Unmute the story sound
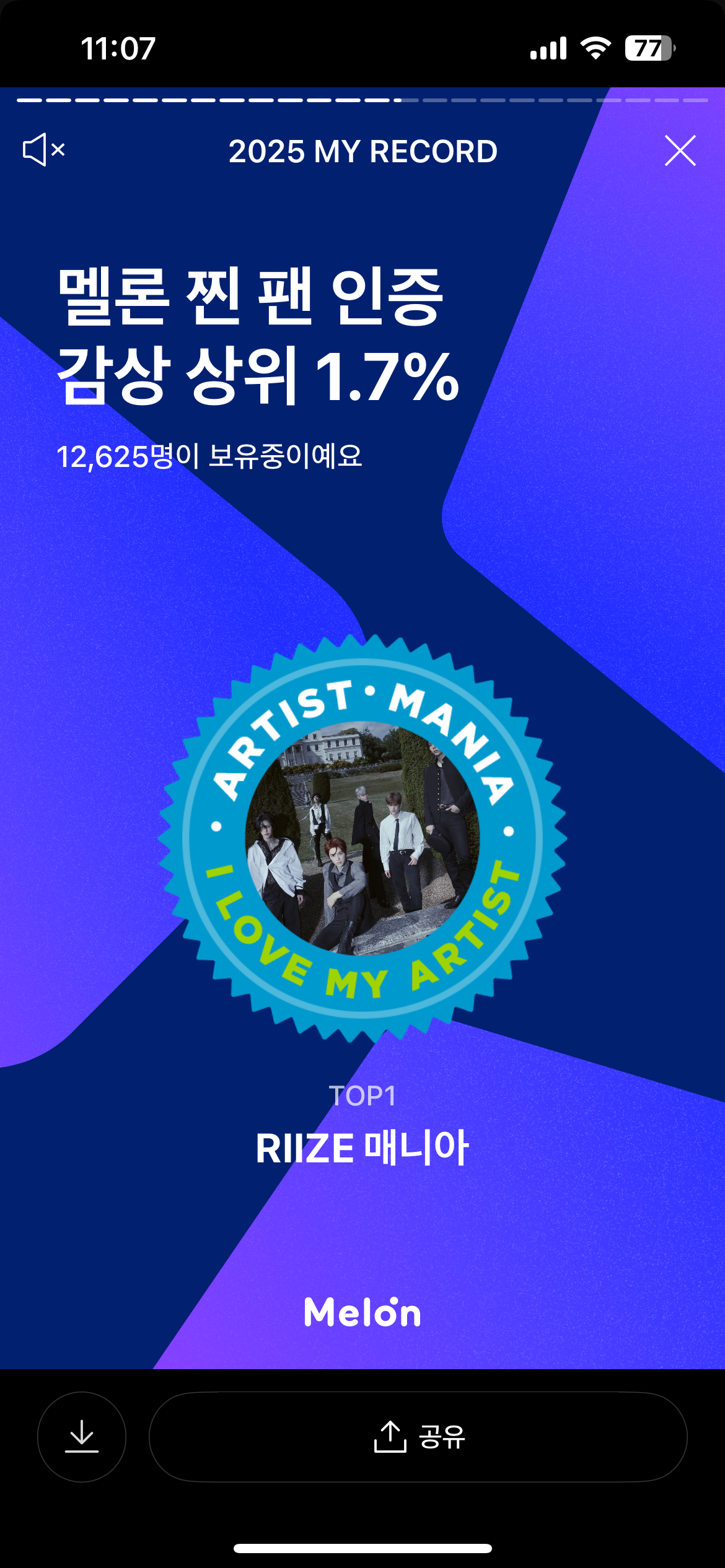Image resolution: width=725 pixels, height=1568 pixels. pos(44,150)
